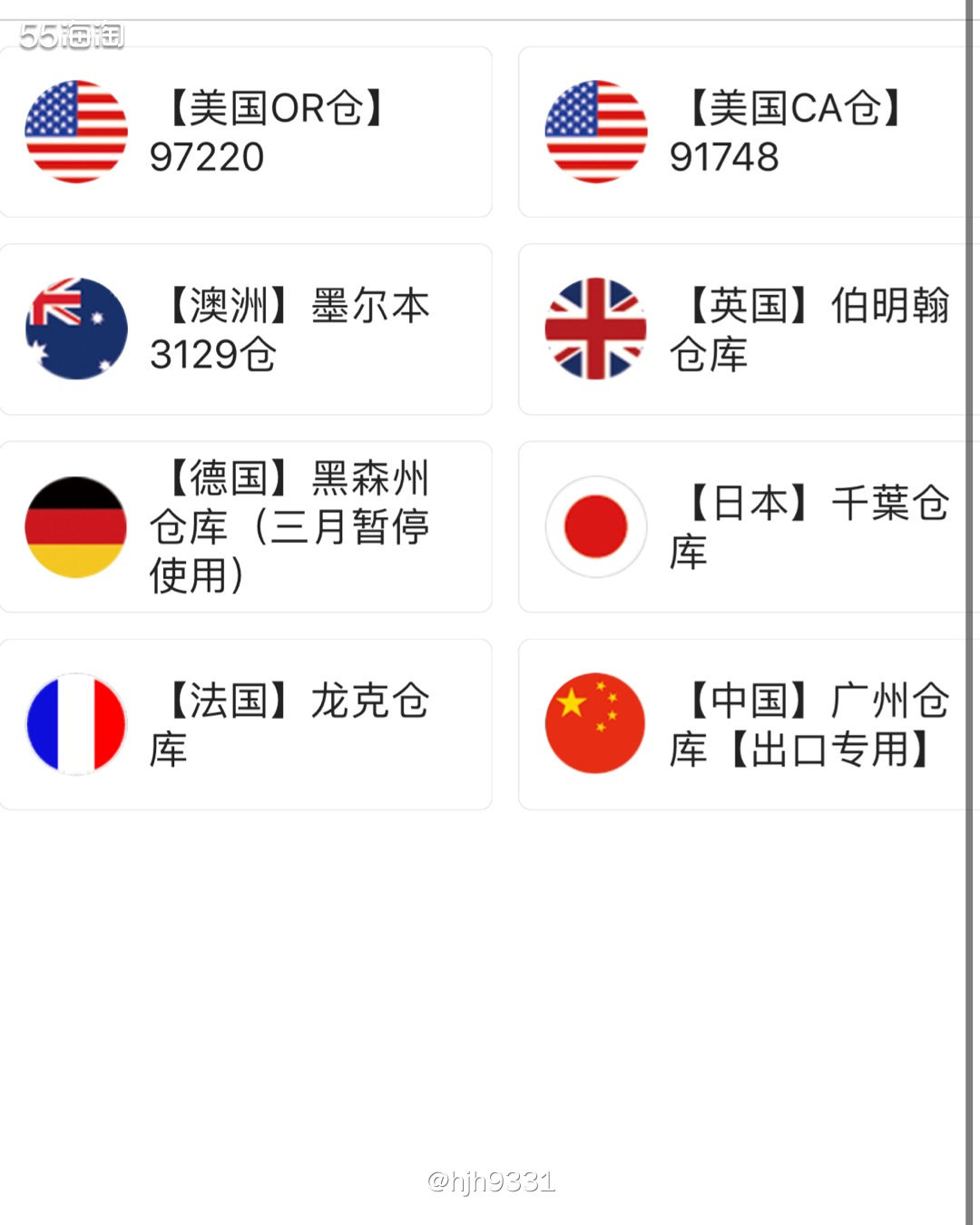Select the 【法国】龙克仓库 option
The image size is (980, 1225).
(x=245, y=722)
